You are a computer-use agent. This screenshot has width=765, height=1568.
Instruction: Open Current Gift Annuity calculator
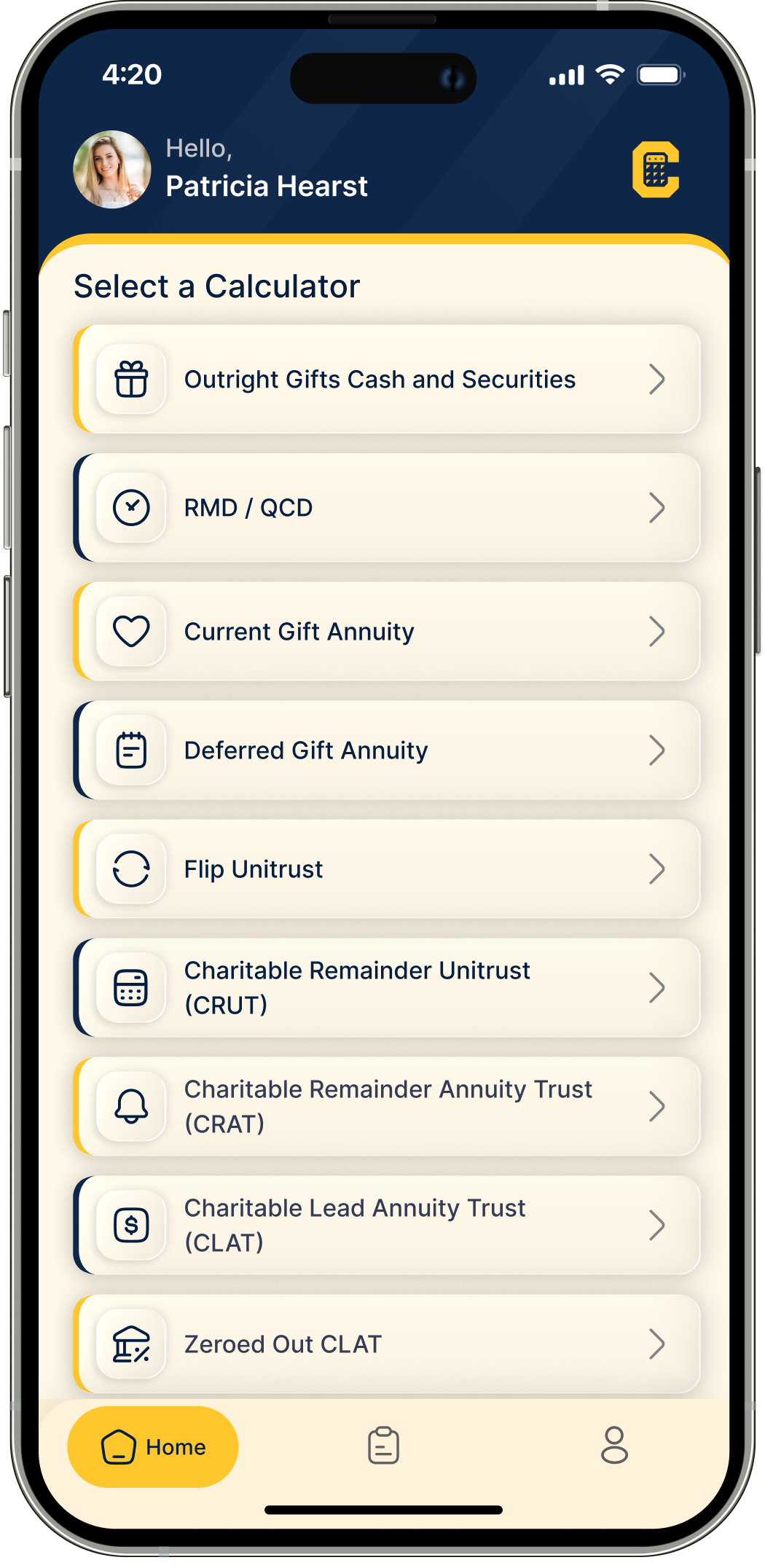pyautogui.click(x=386, y=632)
